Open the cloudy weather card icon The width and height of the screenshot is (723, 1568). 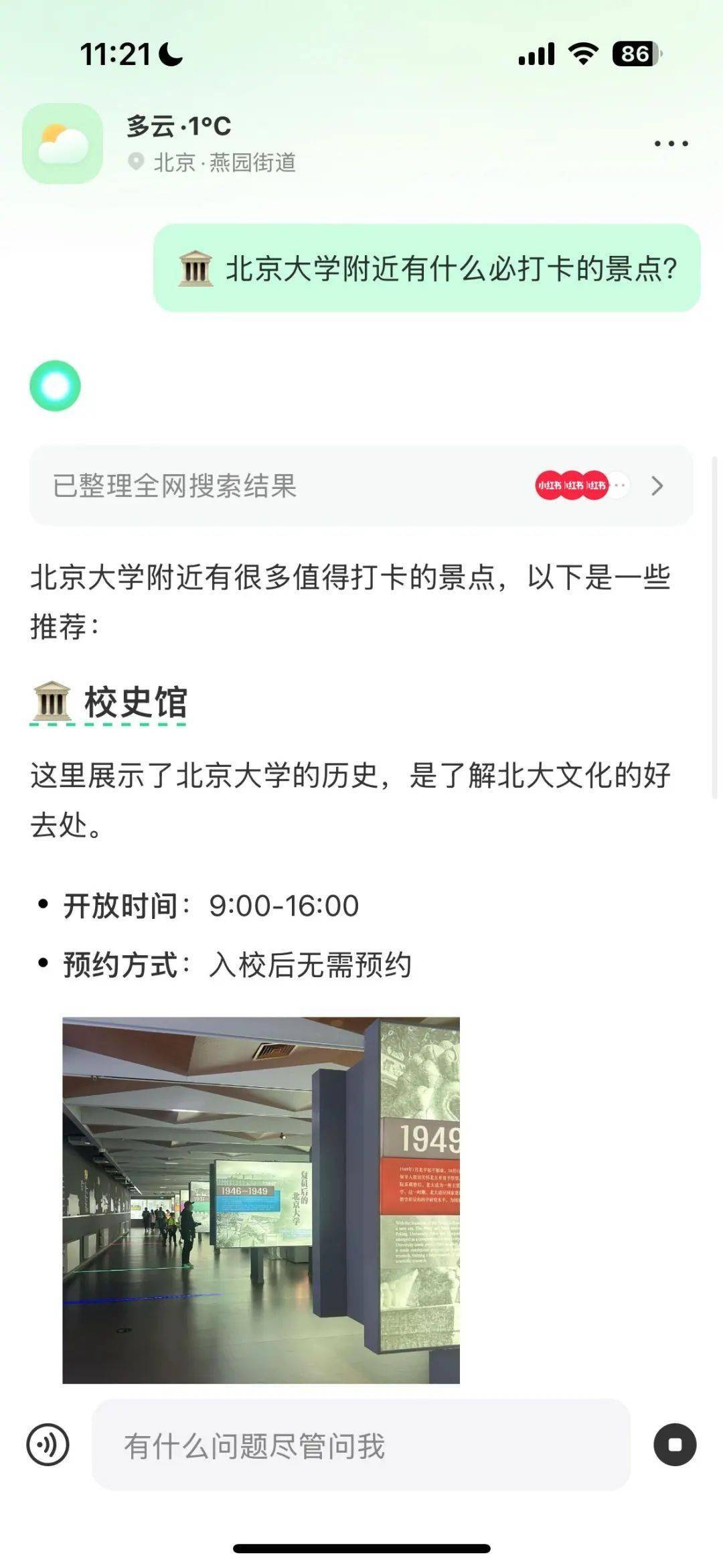(63, 143)
